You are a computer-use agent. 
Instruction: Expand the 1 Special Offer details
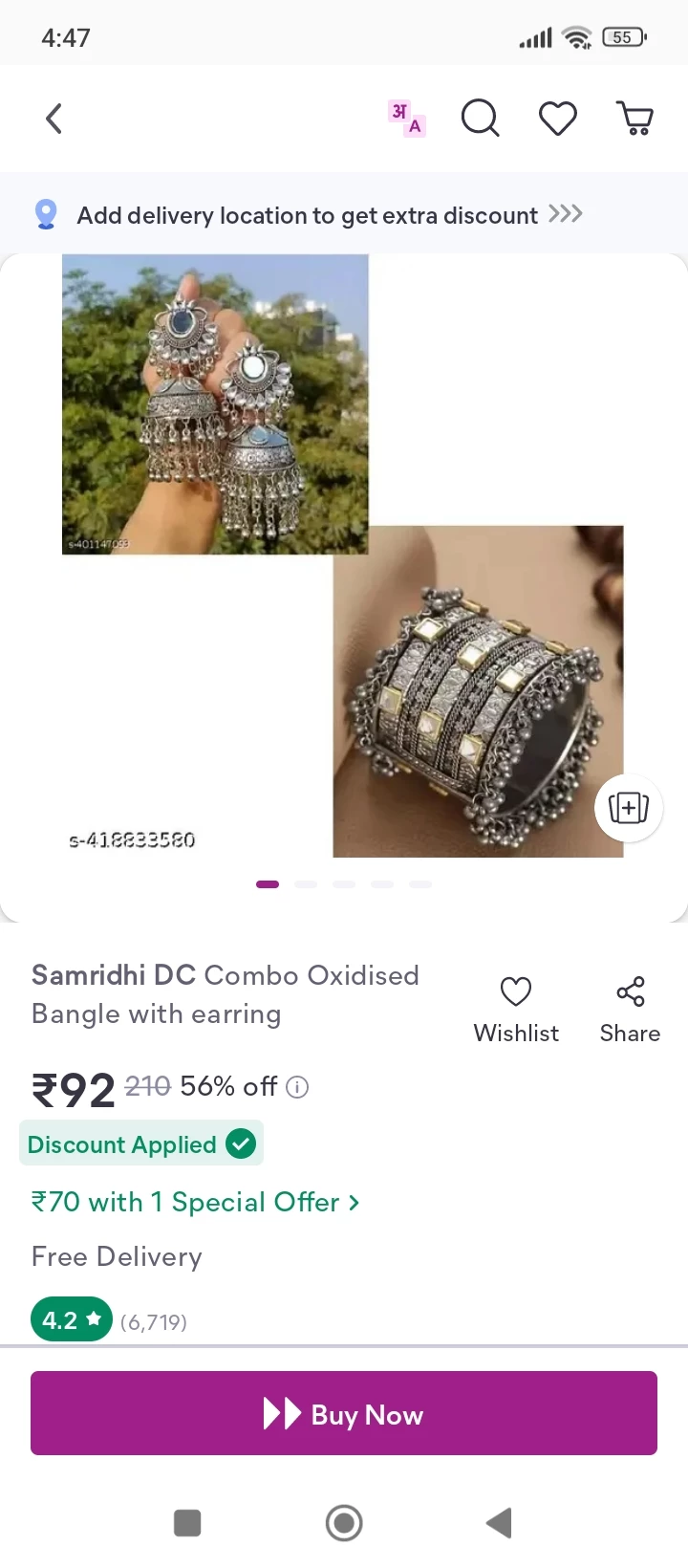(195, 1202)
